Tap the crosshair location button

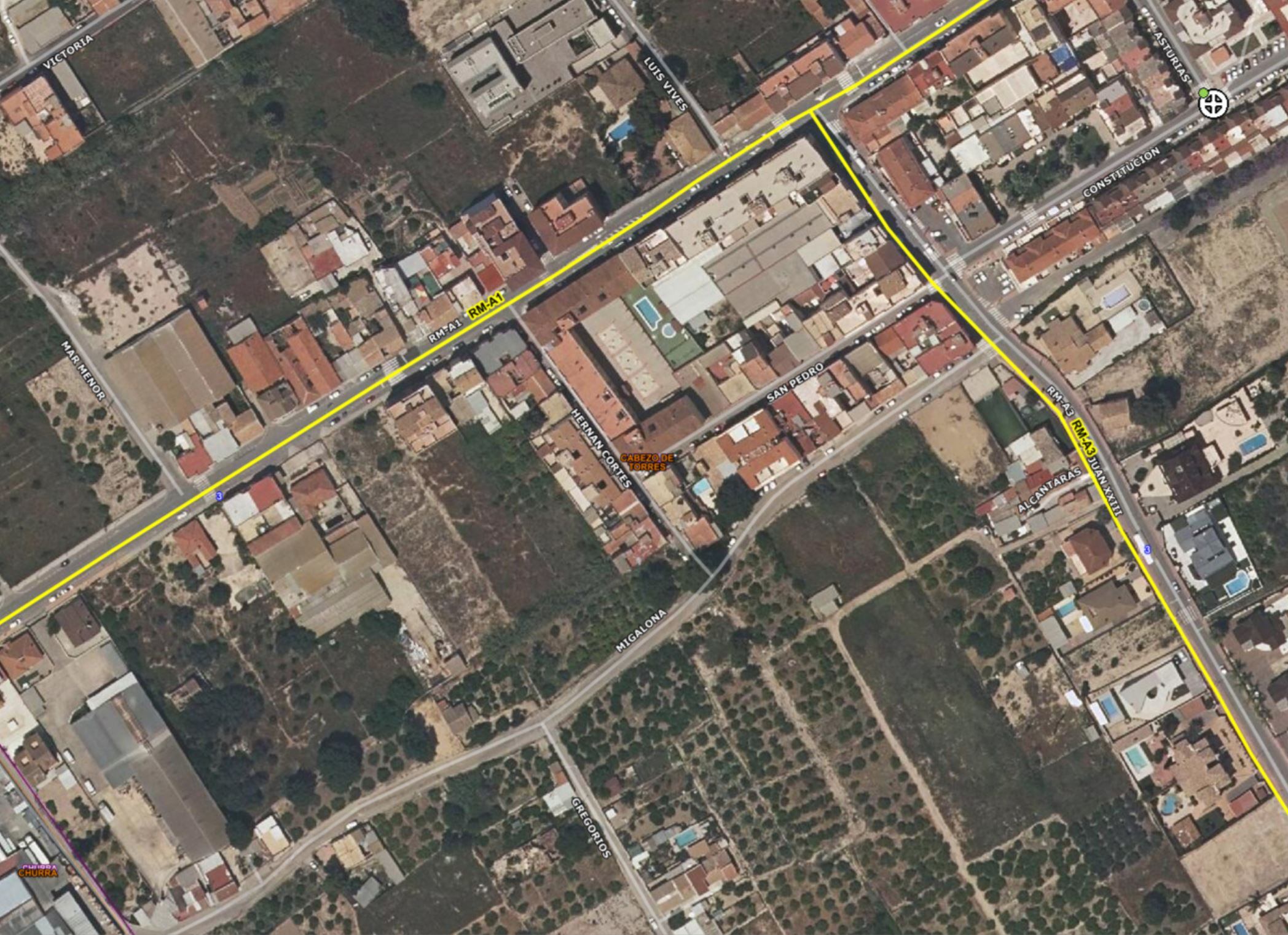(x=1213, y=104)
